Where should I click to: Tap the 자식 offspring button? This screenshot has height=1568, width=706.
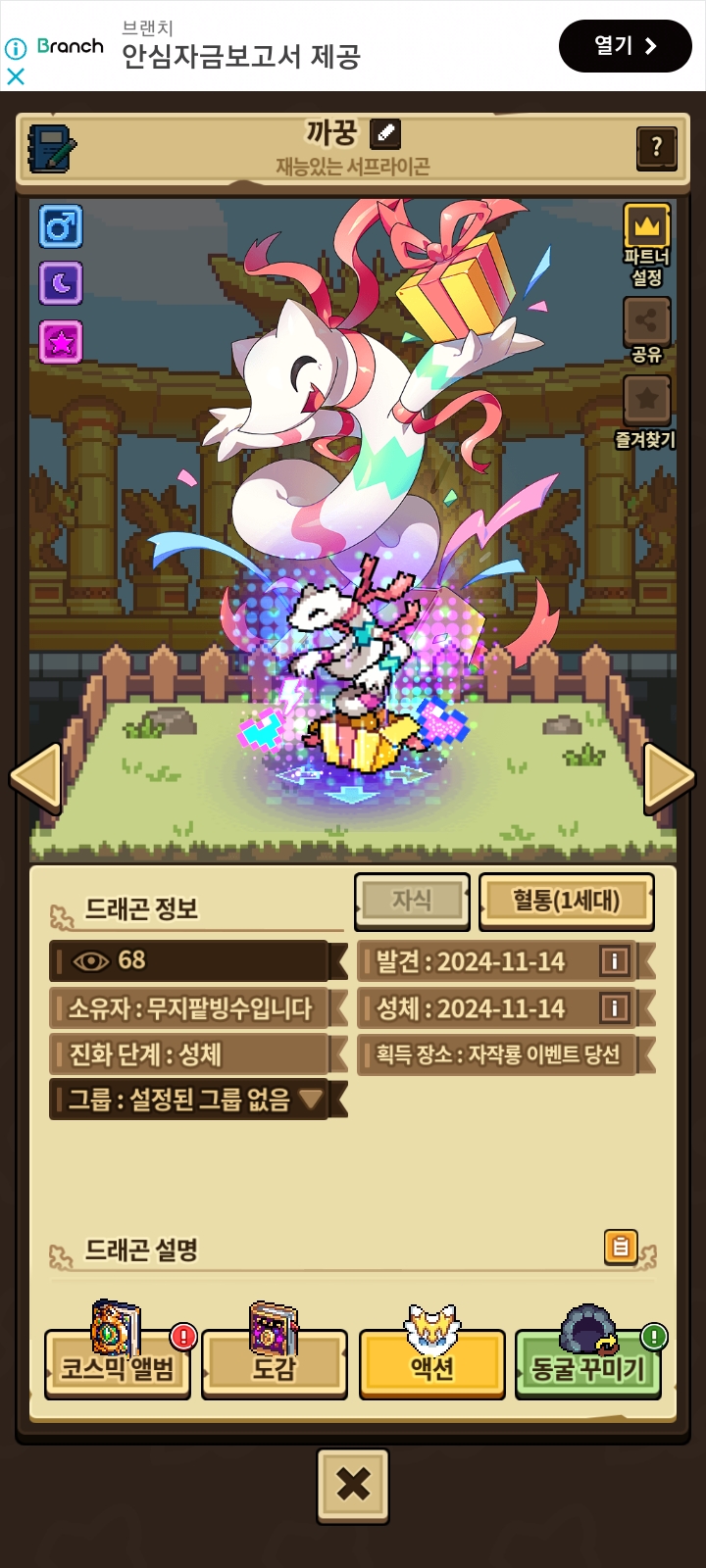(412, 900)
